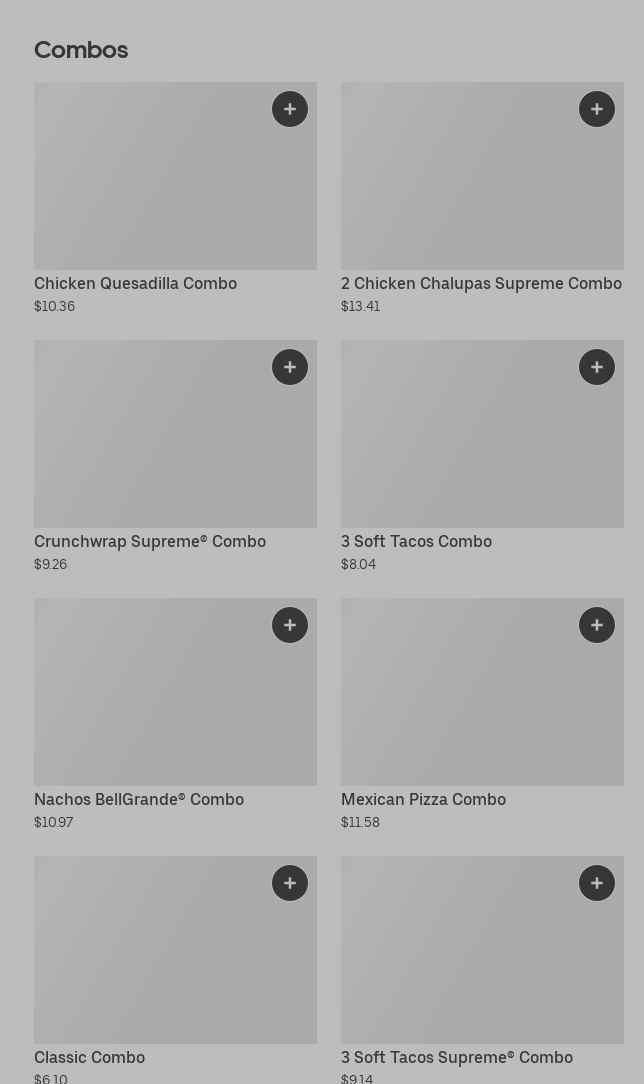Add Nachos BellGrande Combo to cart
Image resolution: width=644 pixels, height=1084 pixels.
290,625
